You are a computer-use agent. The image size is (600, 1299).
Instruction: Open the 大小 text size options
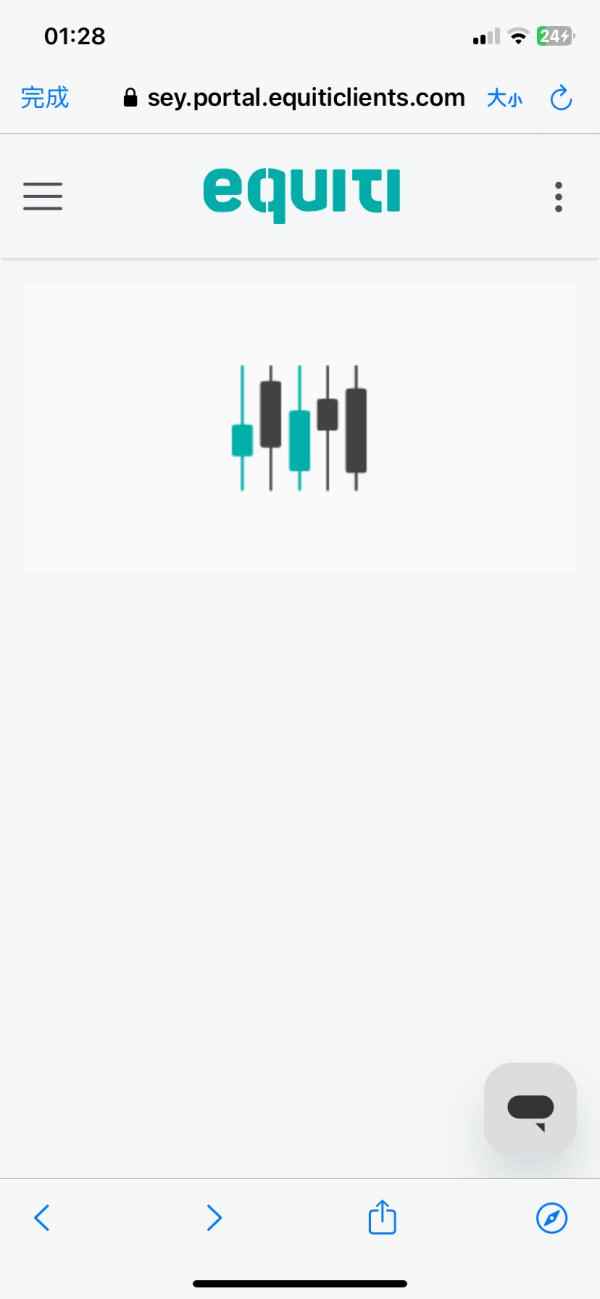(x=504, y=98)
